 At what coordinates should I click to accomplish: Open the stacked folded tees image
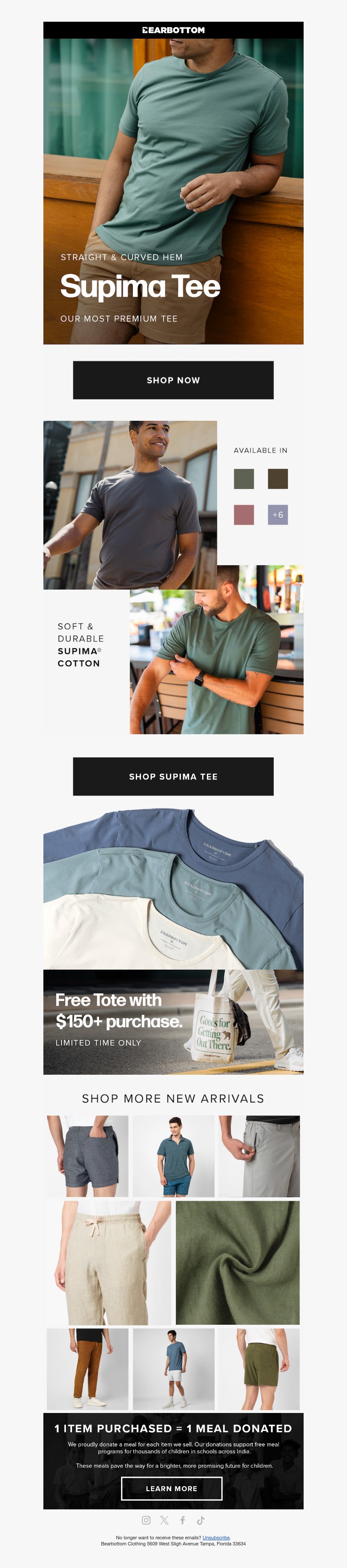(173, 889)
